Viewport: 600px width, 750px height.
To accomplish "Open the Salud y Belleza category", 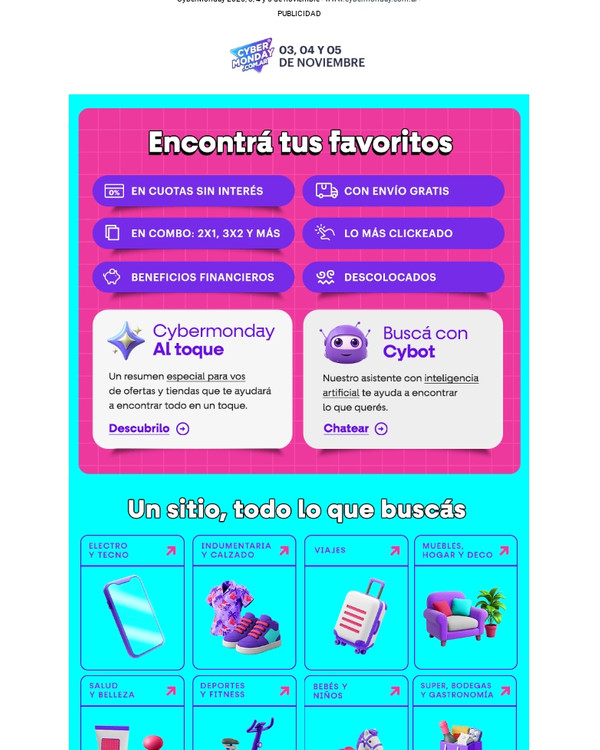I will (x=132, y=712).
